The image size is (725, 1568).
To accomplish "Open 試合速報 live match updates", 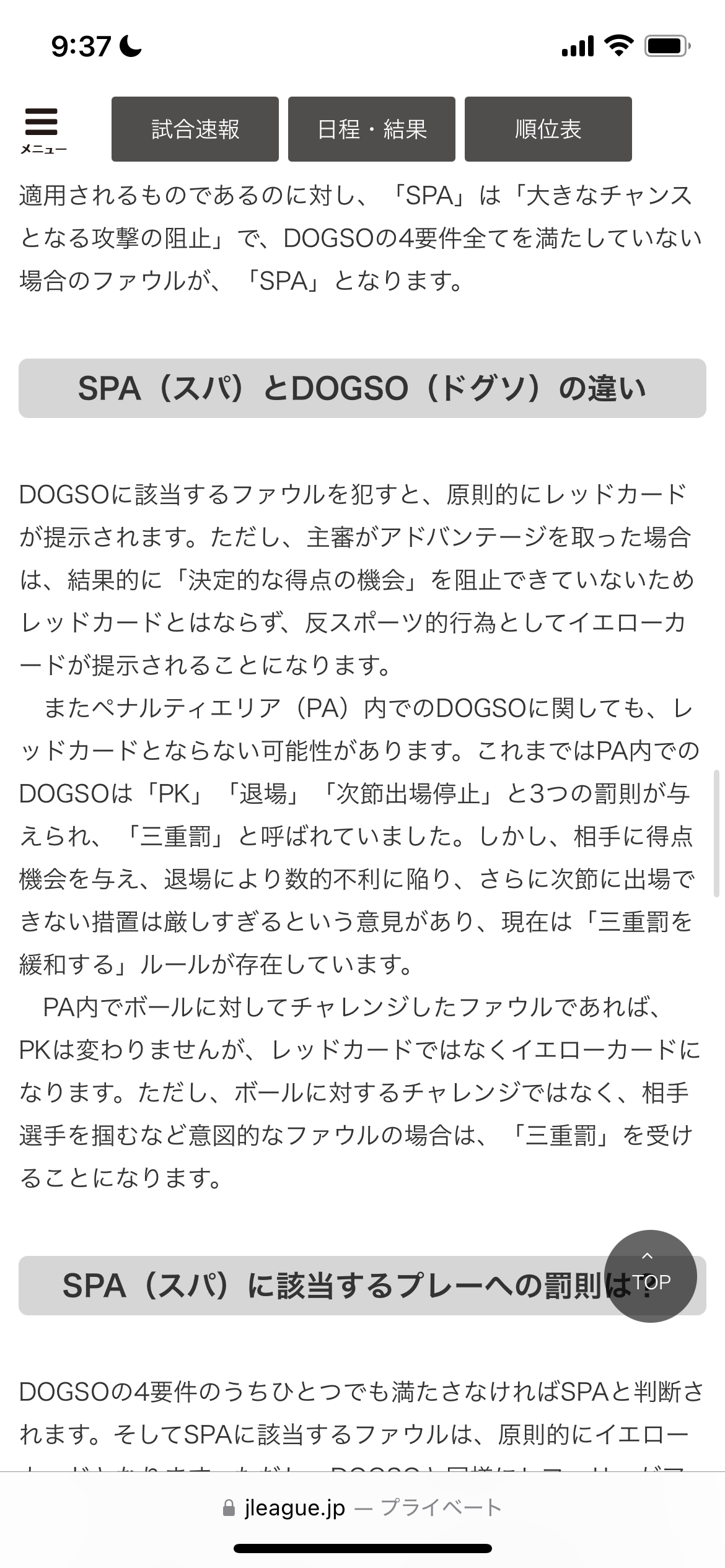I will point(195,129).
